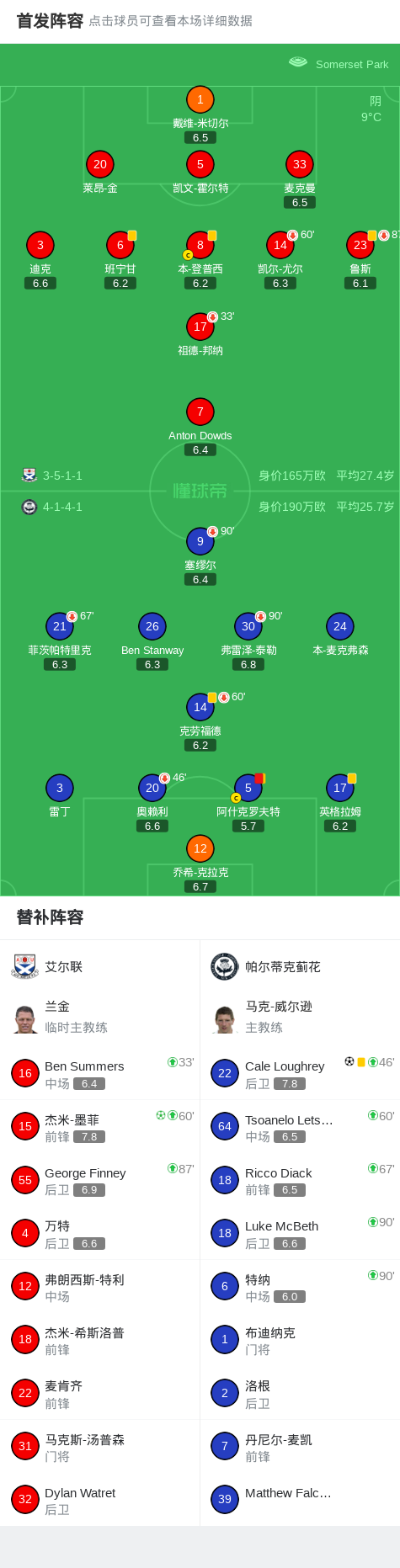Open goalkeeper 戴维-米切尔's match stats
Screen dimensions: 400x1568
click(x=200, y=114)
